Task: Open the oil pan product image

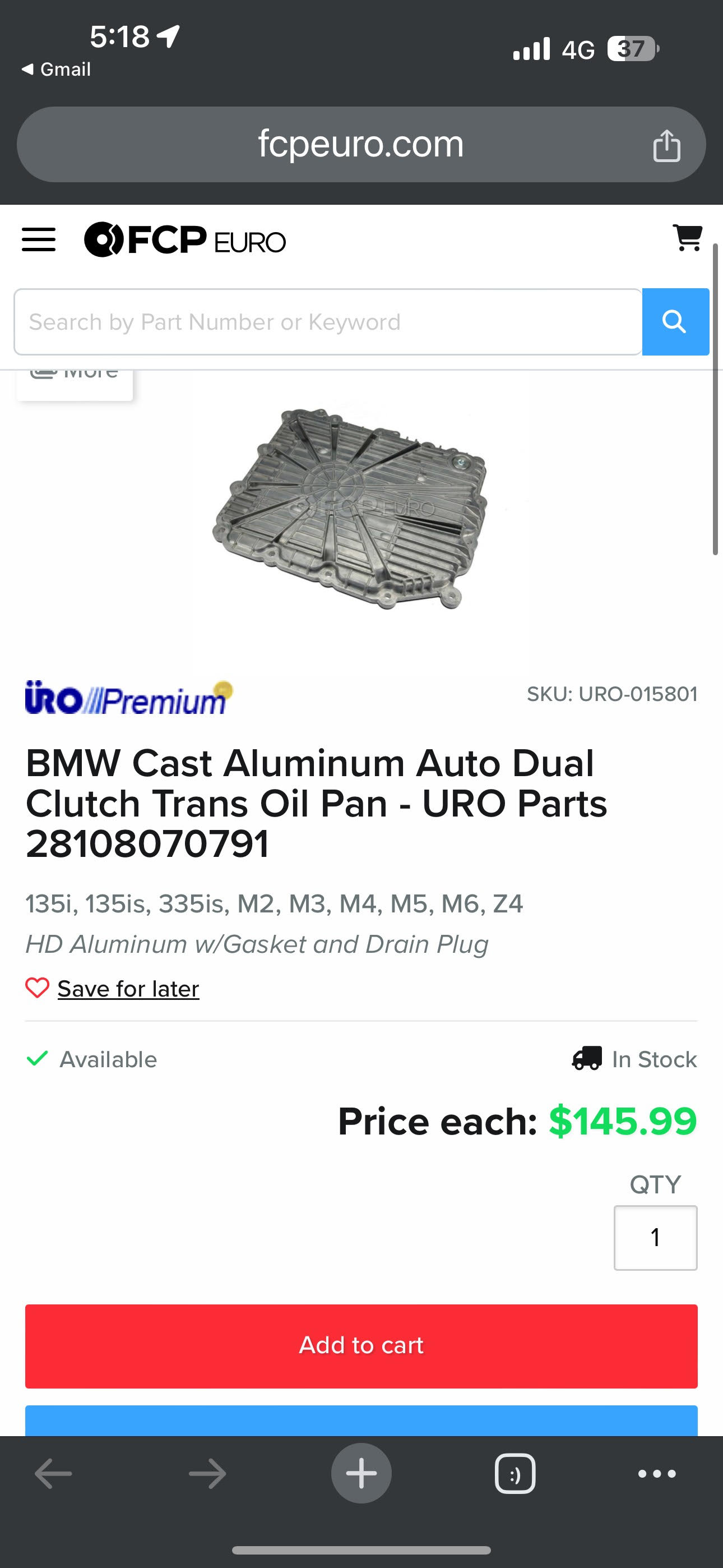Action: [350, 509]
